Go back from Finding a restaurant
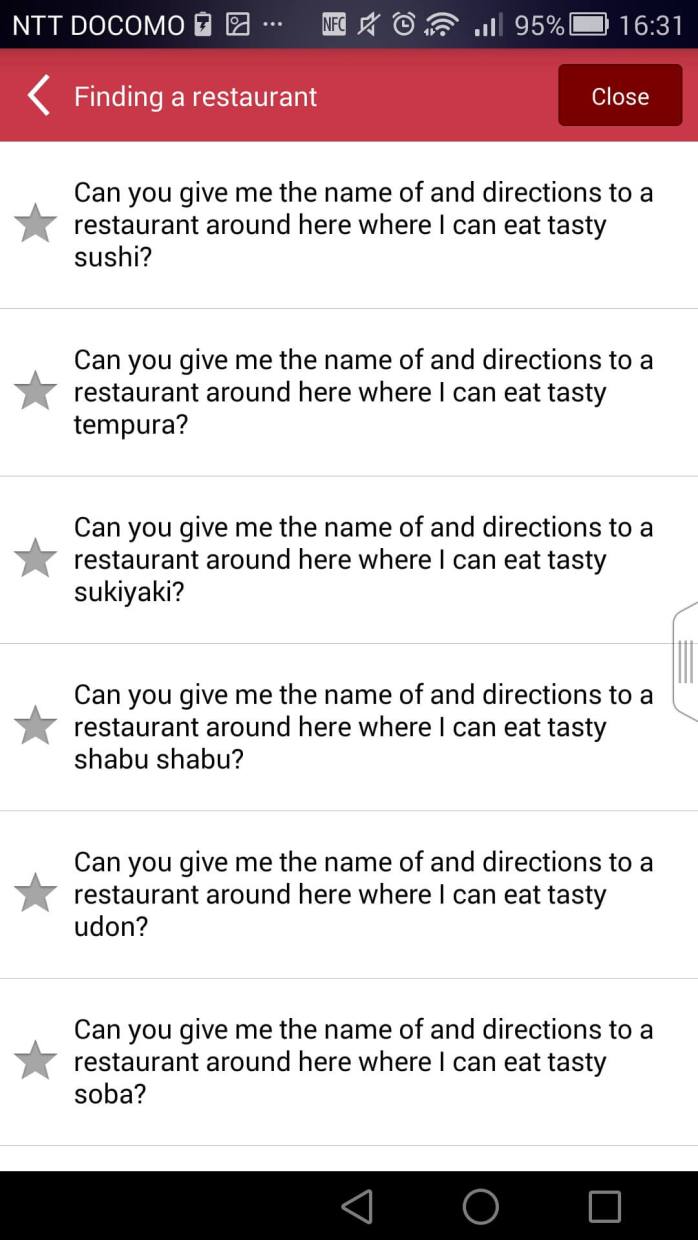Image resolution: width=698 pixels, height=1240 pixels. (x=39, y=96)
